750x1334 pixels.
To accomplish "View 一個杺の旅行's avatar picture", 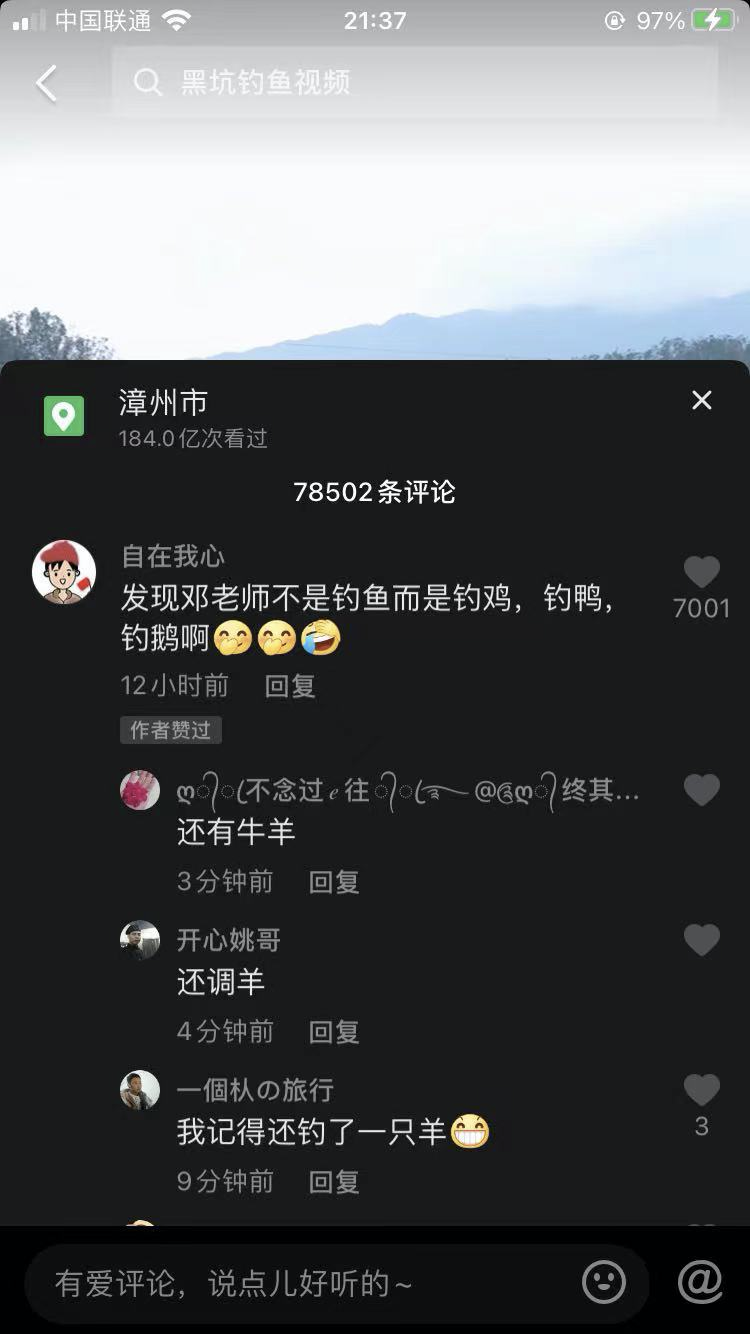I will 139,1089.
